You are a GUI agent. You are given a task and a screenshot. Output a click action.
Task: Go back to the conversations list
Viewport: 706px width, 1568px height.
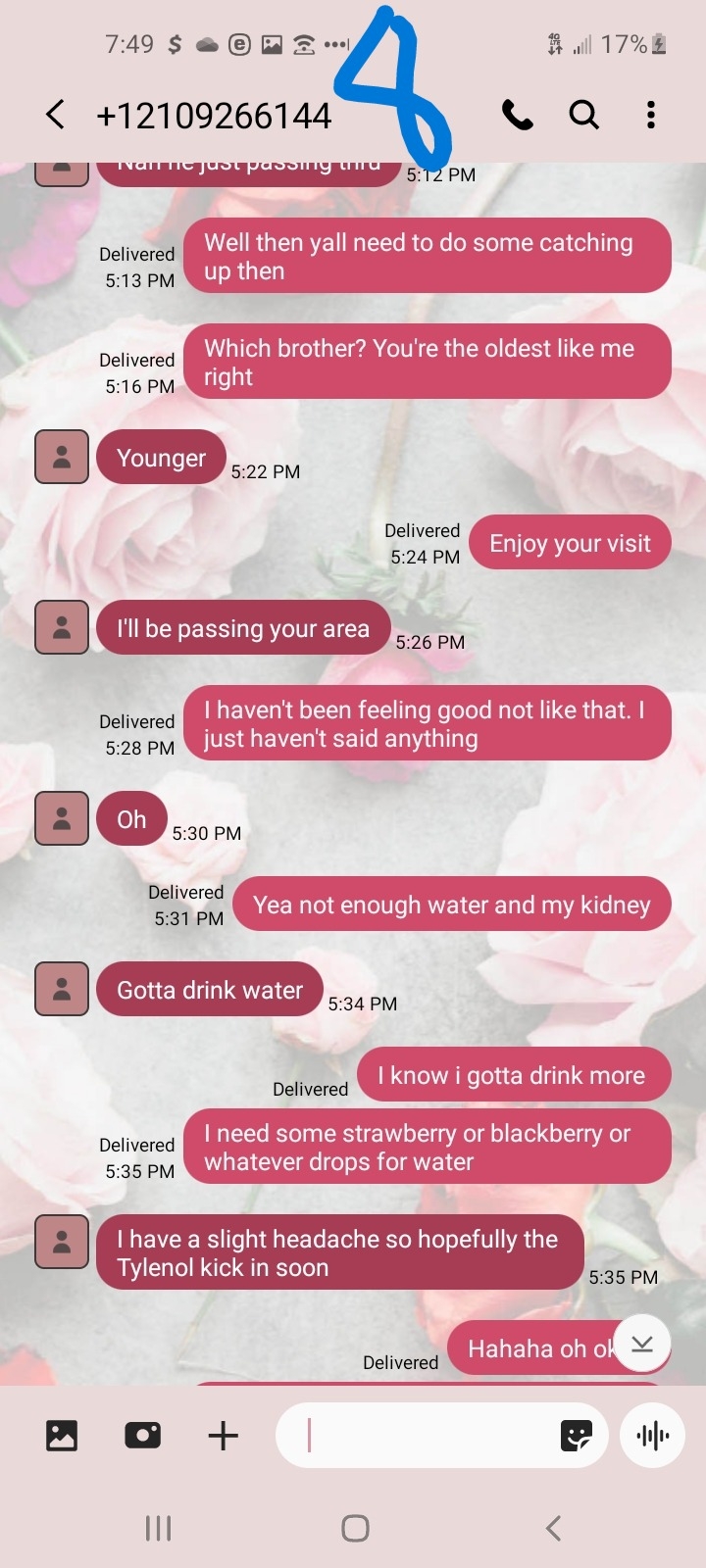pyautogui.click(x=56, y=116)
